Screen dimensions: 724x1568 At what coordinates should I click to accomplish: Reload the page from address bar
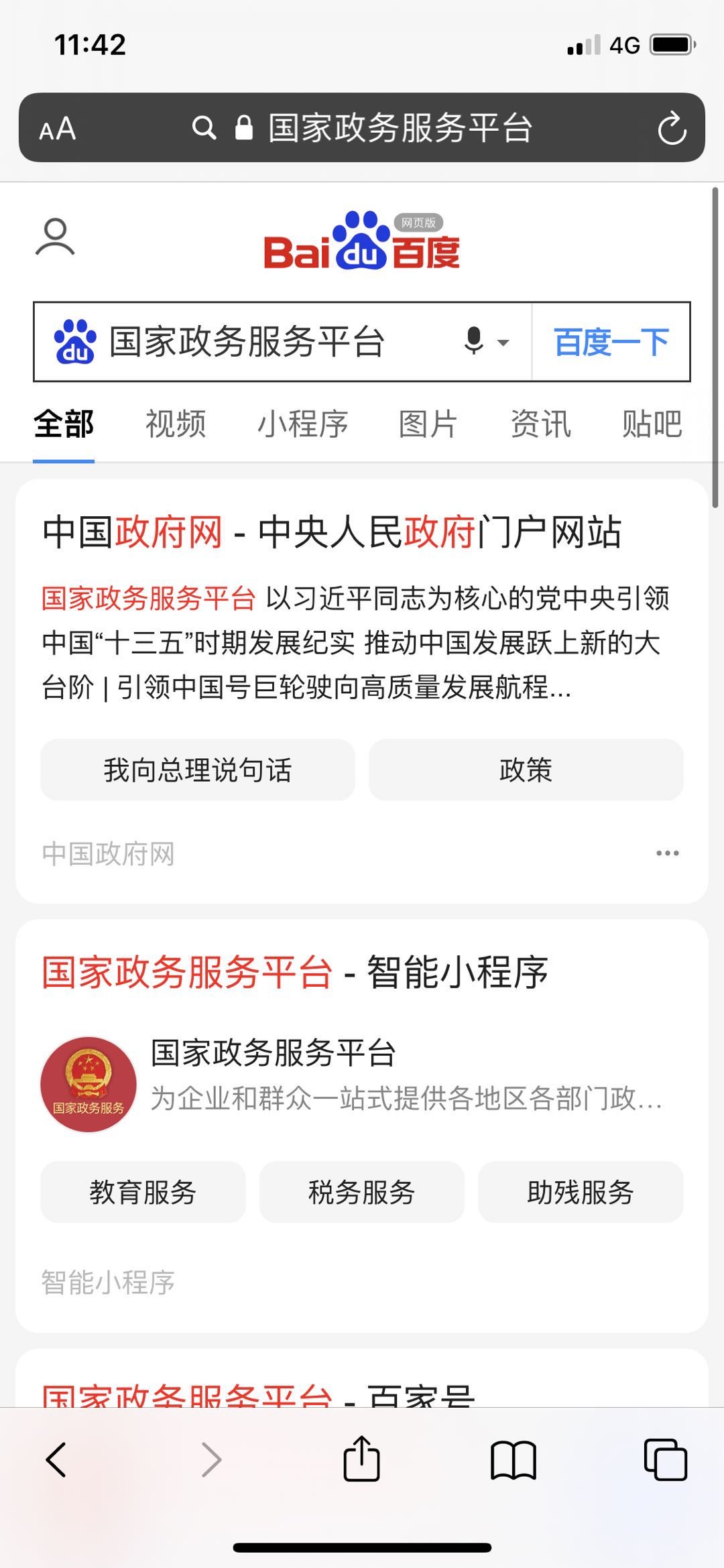pos(672,128)
